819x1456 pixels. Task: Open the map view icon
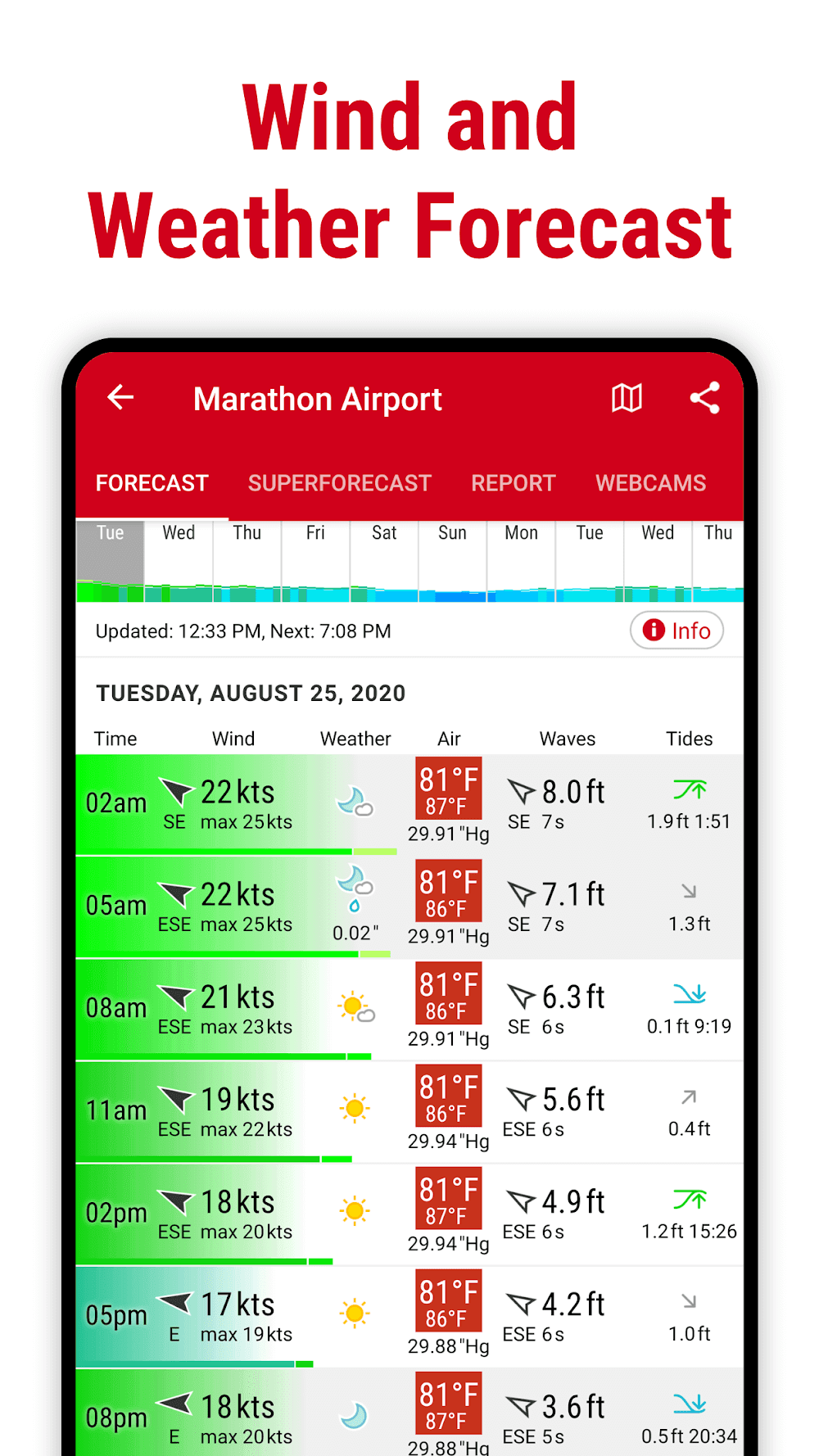[x=626, y=399]
